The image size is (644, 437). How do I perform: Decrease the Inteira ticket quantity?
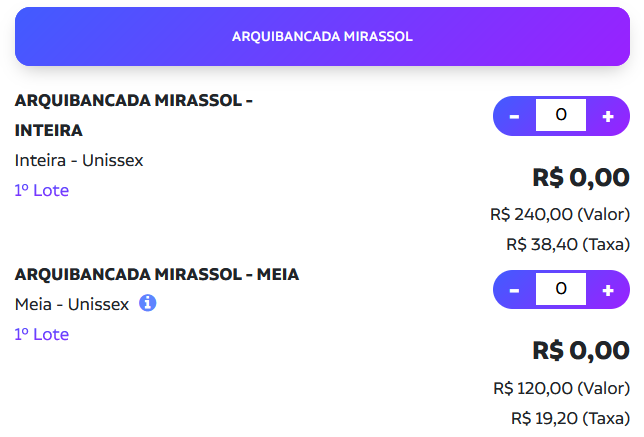tap(514, 116)
